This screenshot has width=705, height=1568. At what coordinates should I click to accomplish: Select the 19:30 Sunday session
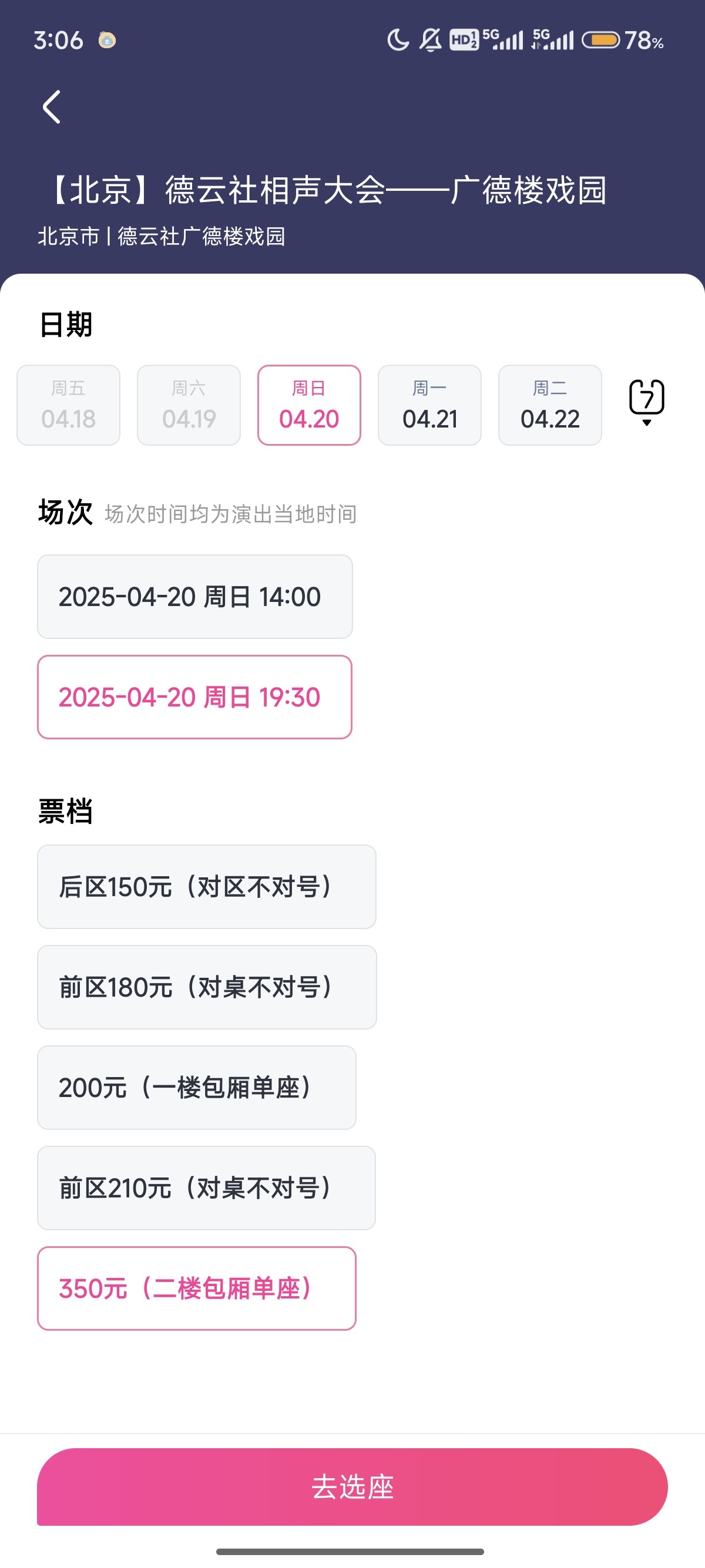[x=195, y=697]
